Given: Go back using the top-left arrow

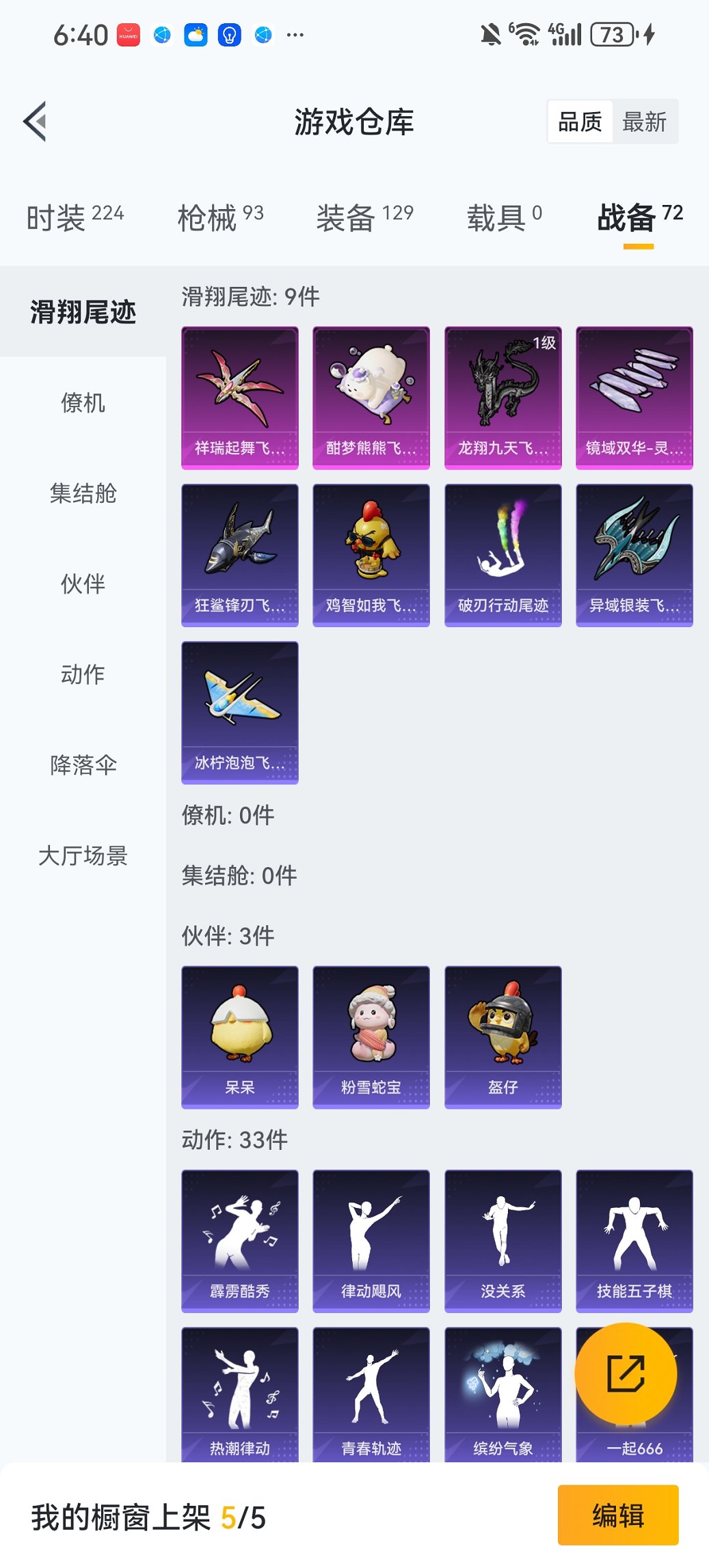Looking at the screenshot, I should (36, 122).
